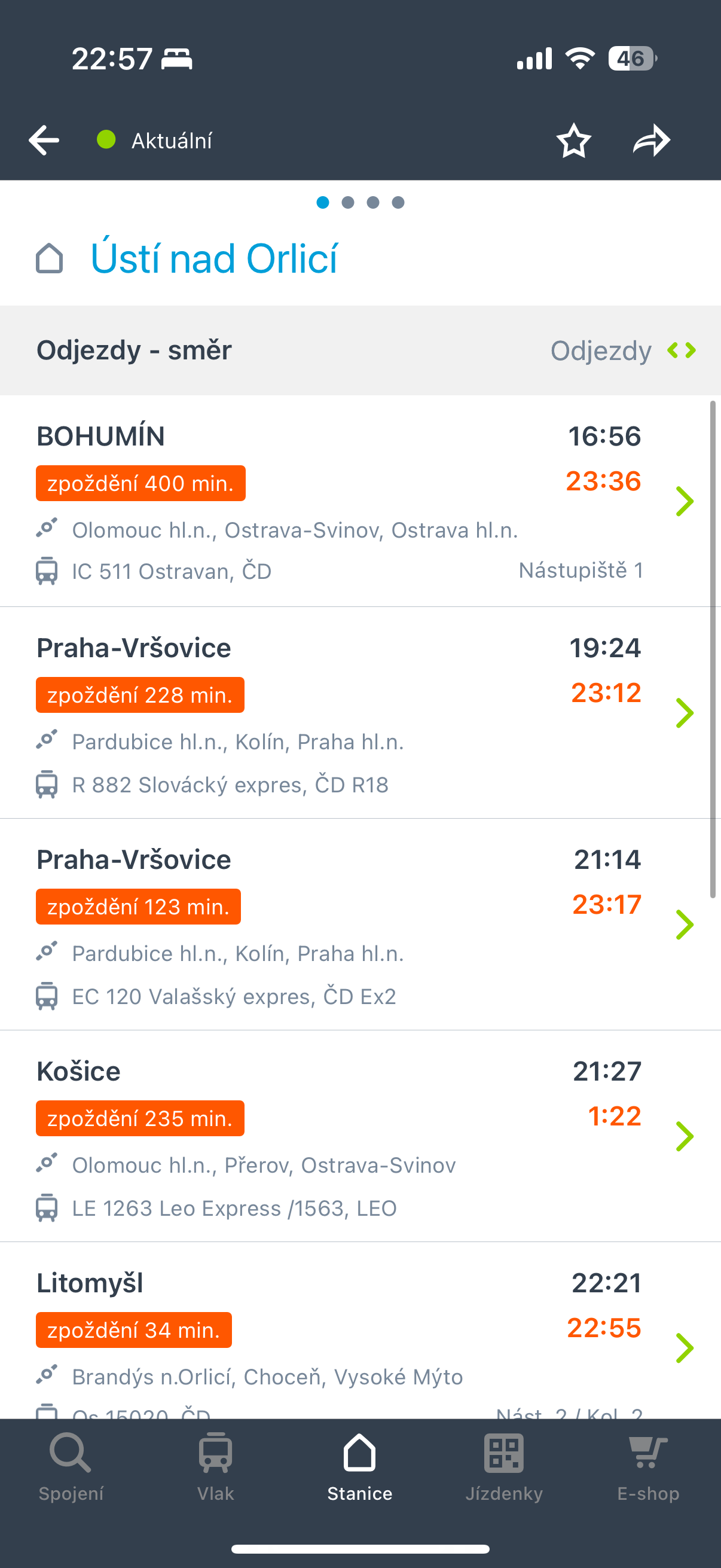
Task: Share the station using the share arrow
Action: pyautogui.click(x=652, y=139)
